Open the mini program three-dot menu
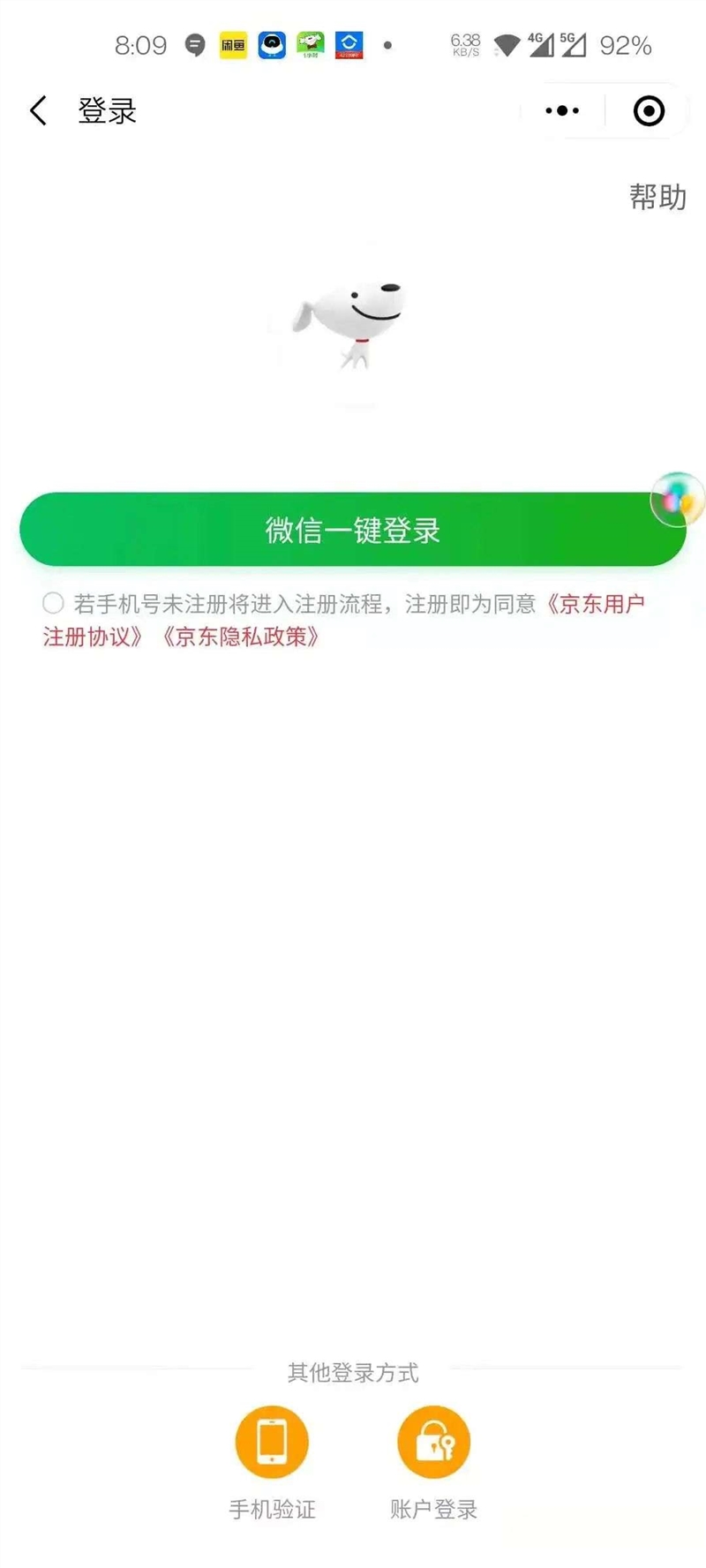The image size is (706, 1568). click(562, 111)
